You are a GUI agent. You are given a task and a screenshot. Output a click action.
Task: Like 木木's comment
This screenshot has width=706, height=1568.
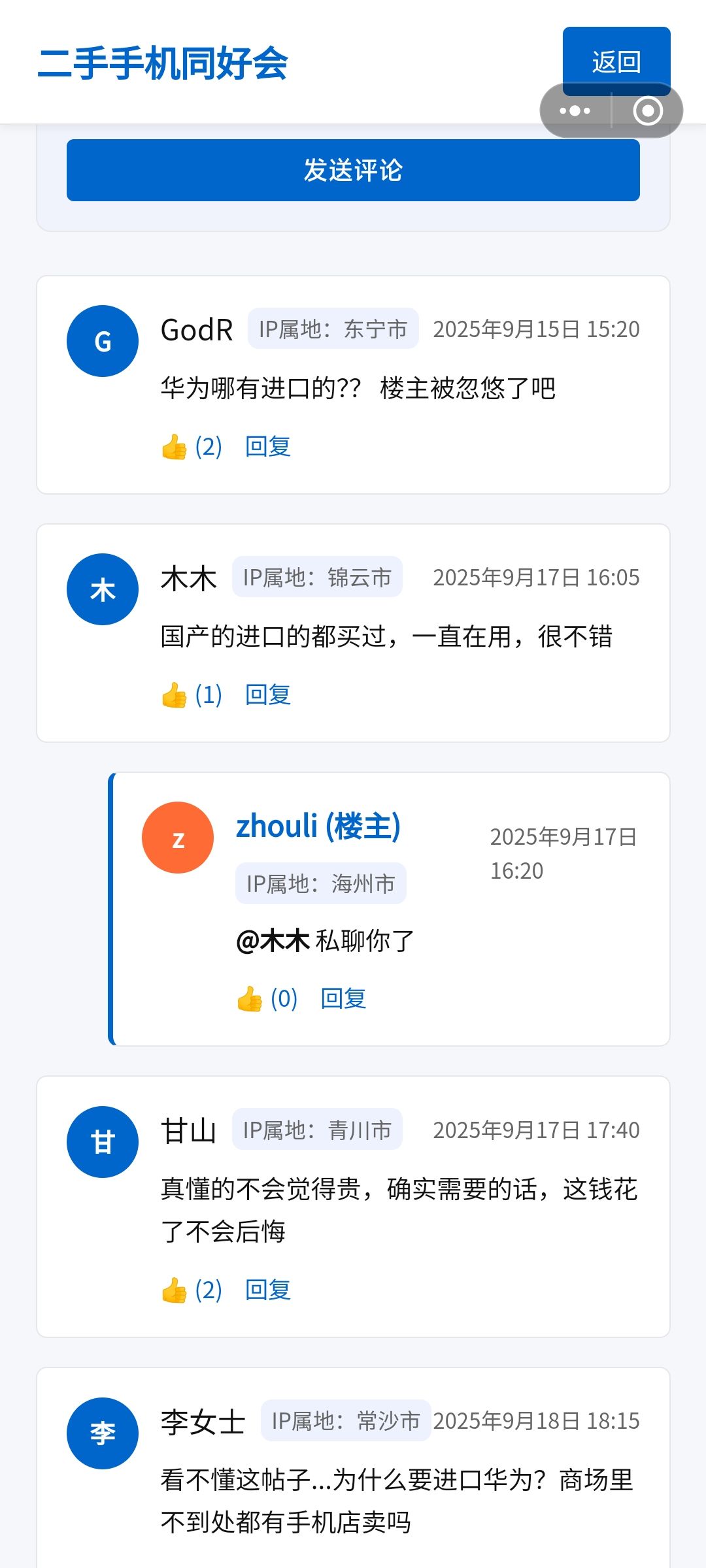coord(192,695)
